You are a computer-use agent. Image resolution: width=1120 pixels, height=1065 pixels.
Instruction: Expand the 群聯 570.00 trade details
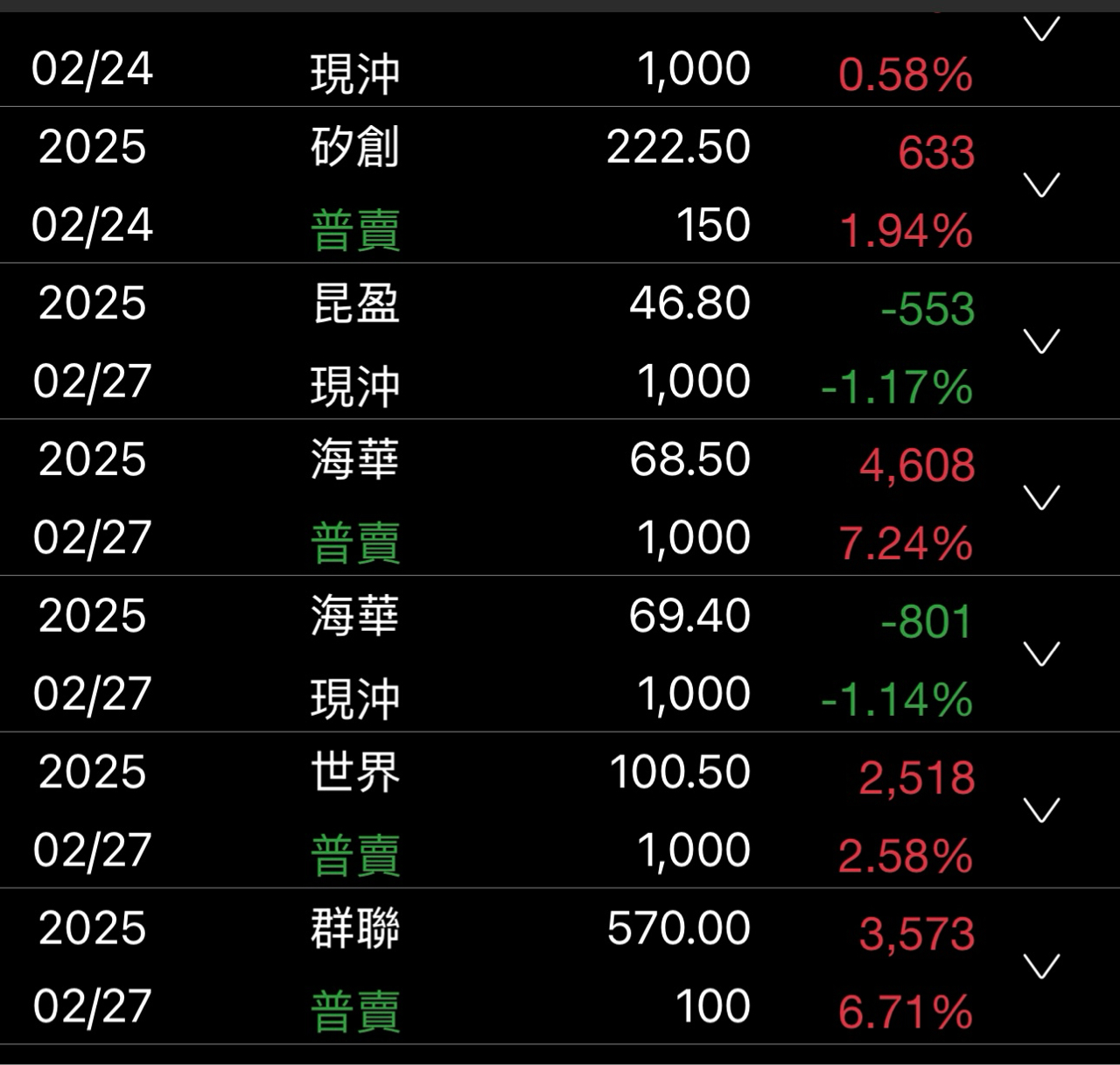tap(1041, 967)
